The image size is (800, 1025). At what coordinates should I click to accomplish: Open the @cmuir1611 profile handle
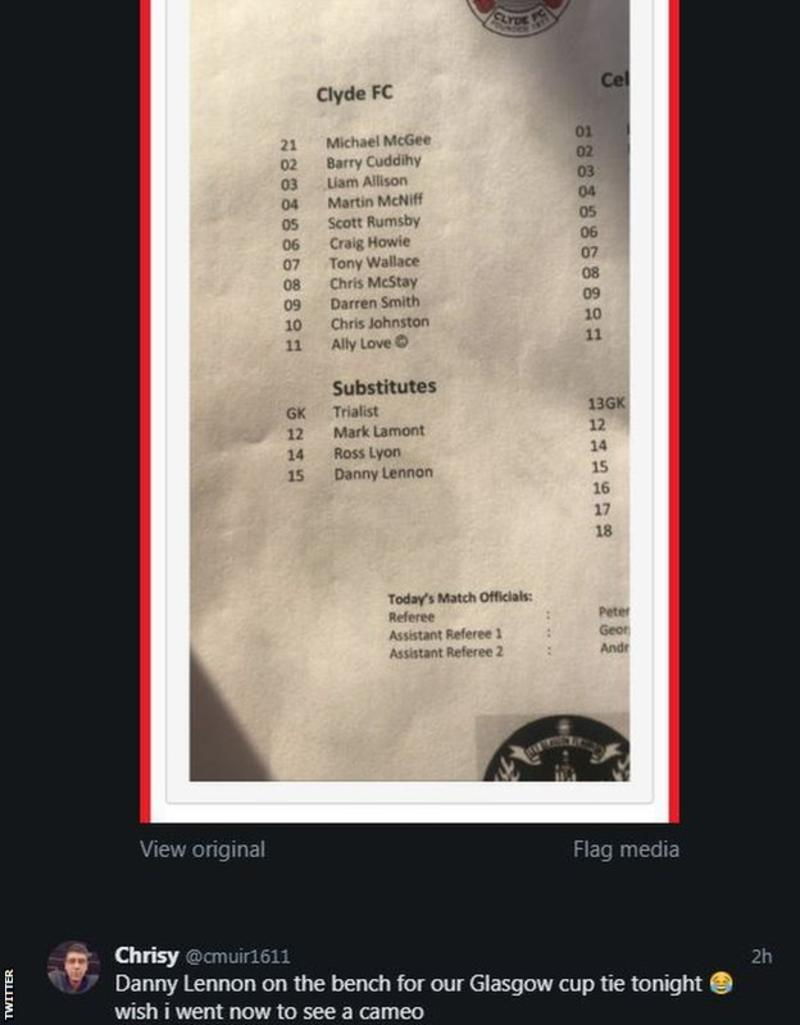coord(237,956)
